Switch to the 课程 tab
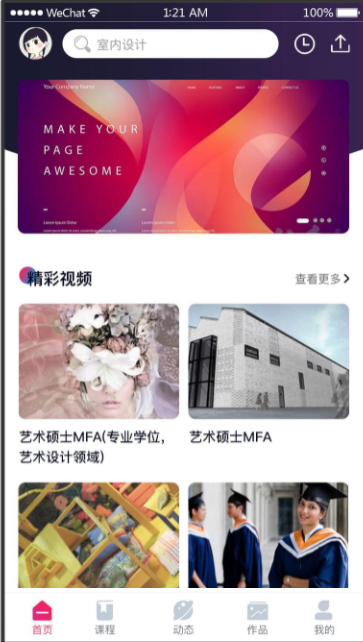The image size is (363, 642). 105,617
